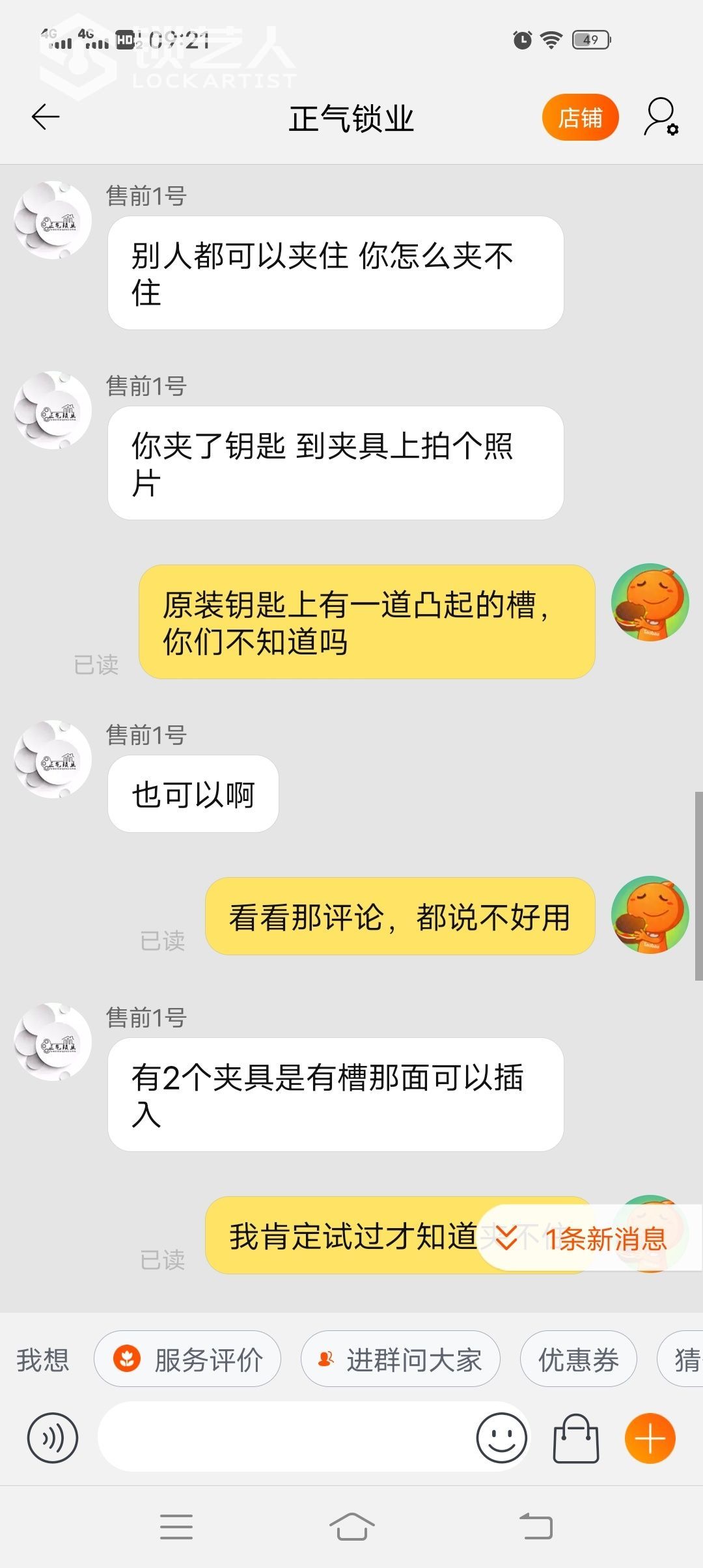Tap the 服务评价 chip

[187, 1360]
